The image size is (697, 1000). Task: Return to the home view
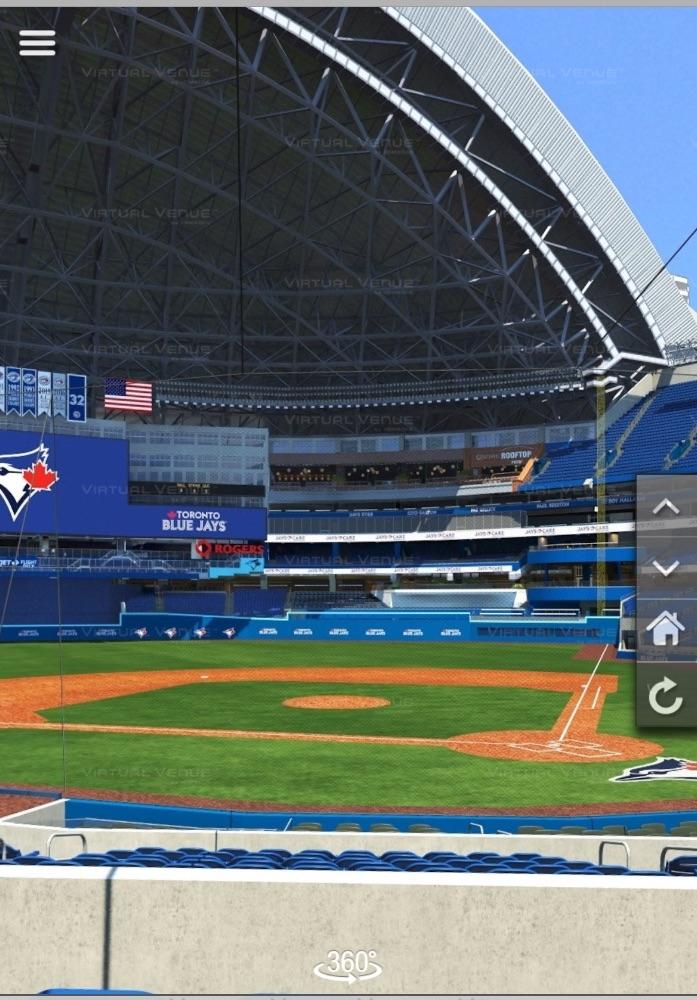tap(666, 629)
